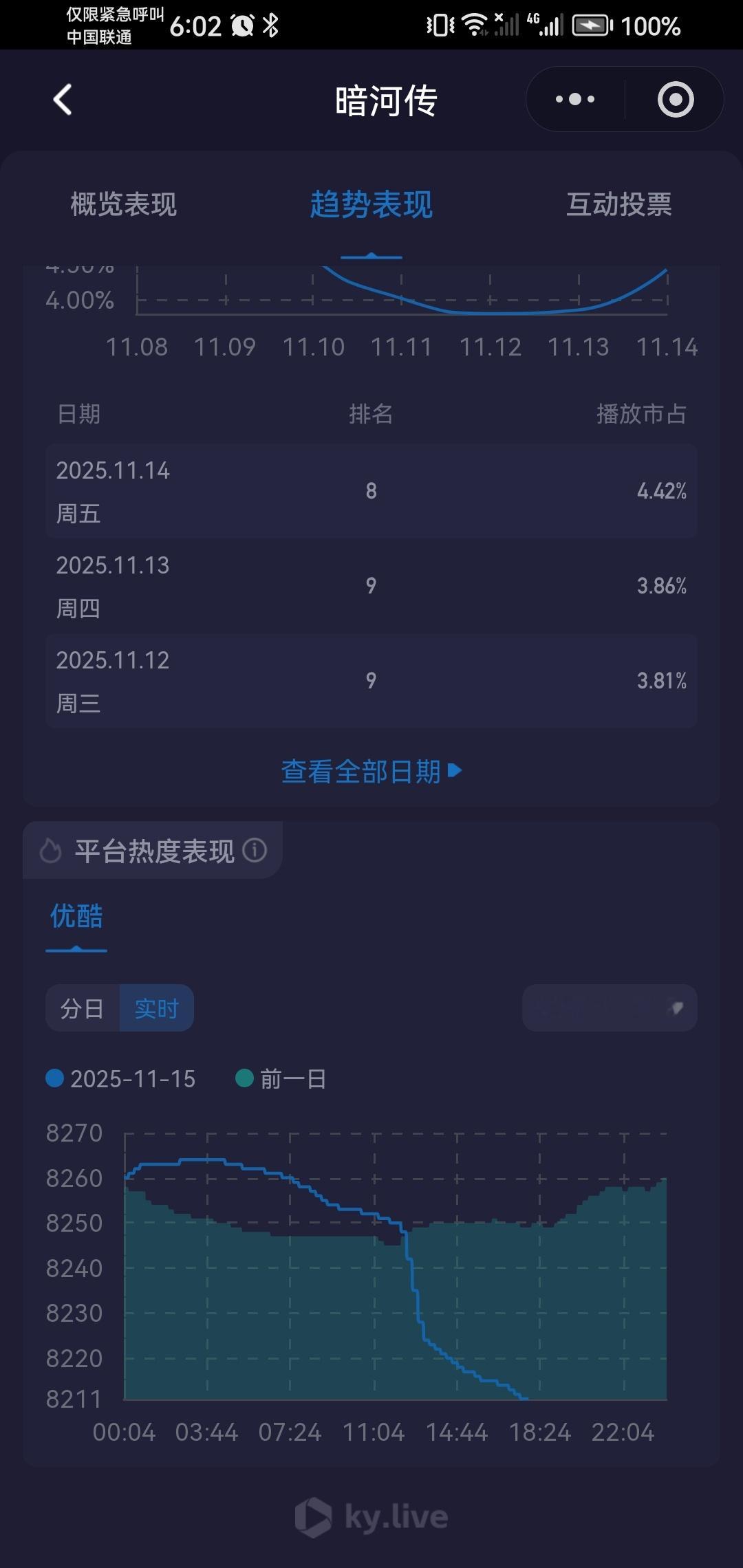Tap the flame icon beside 平台热度表现

coord(50,851)
